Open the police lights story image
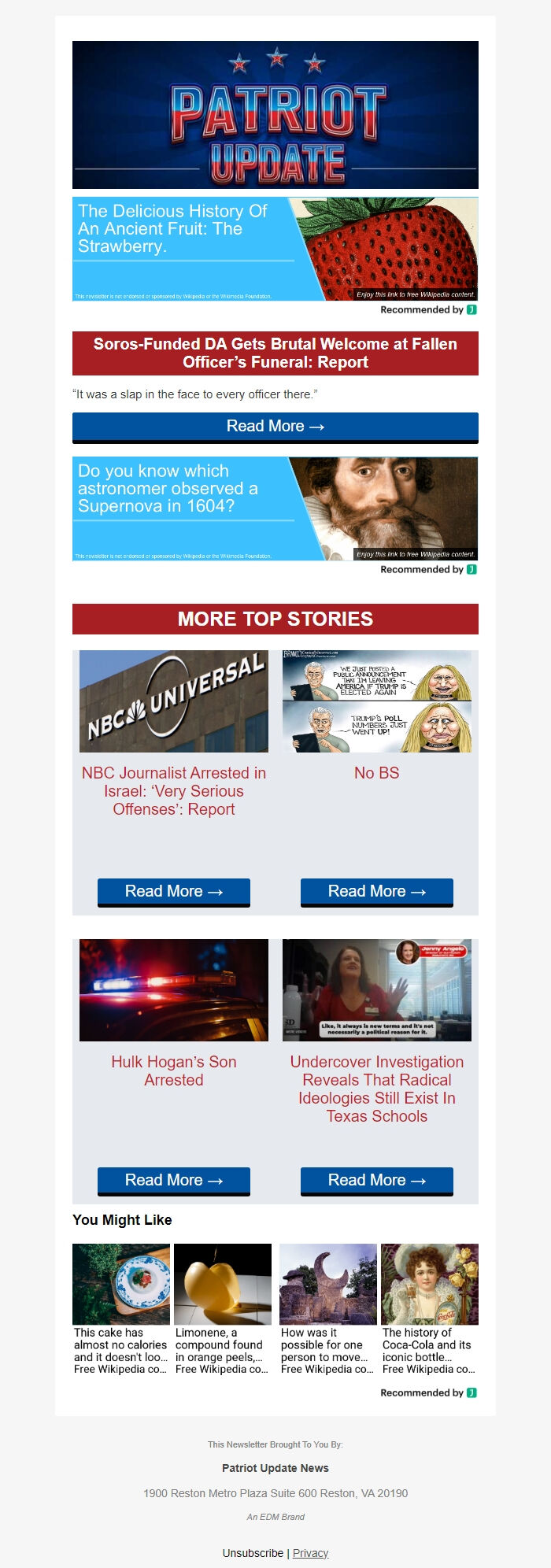551x1568 pixels. click(173, 990)
